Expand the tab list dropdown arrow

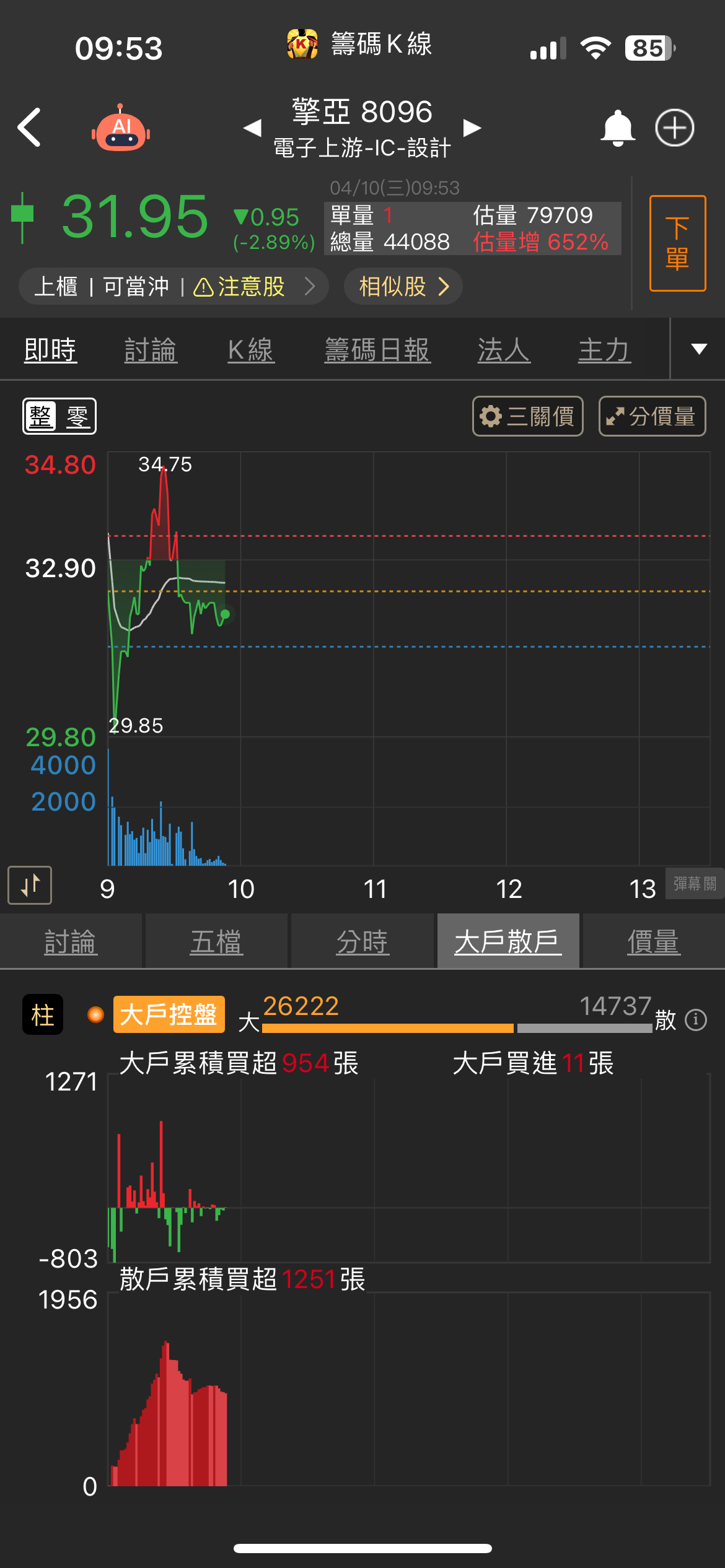[699, 349]
